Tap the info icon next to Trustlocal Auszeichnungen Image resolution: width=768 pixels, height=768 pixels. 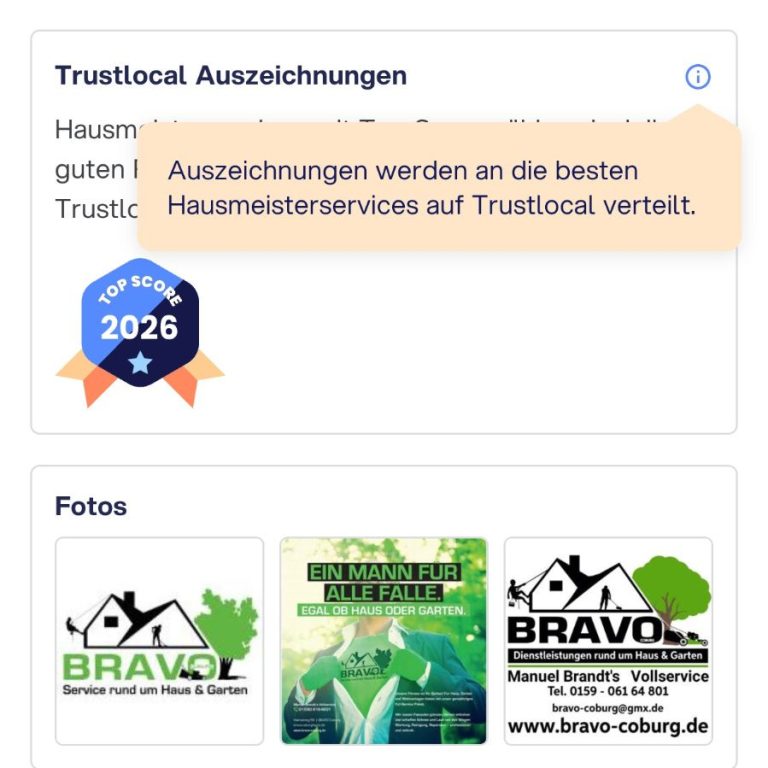(x=697, y=77)
